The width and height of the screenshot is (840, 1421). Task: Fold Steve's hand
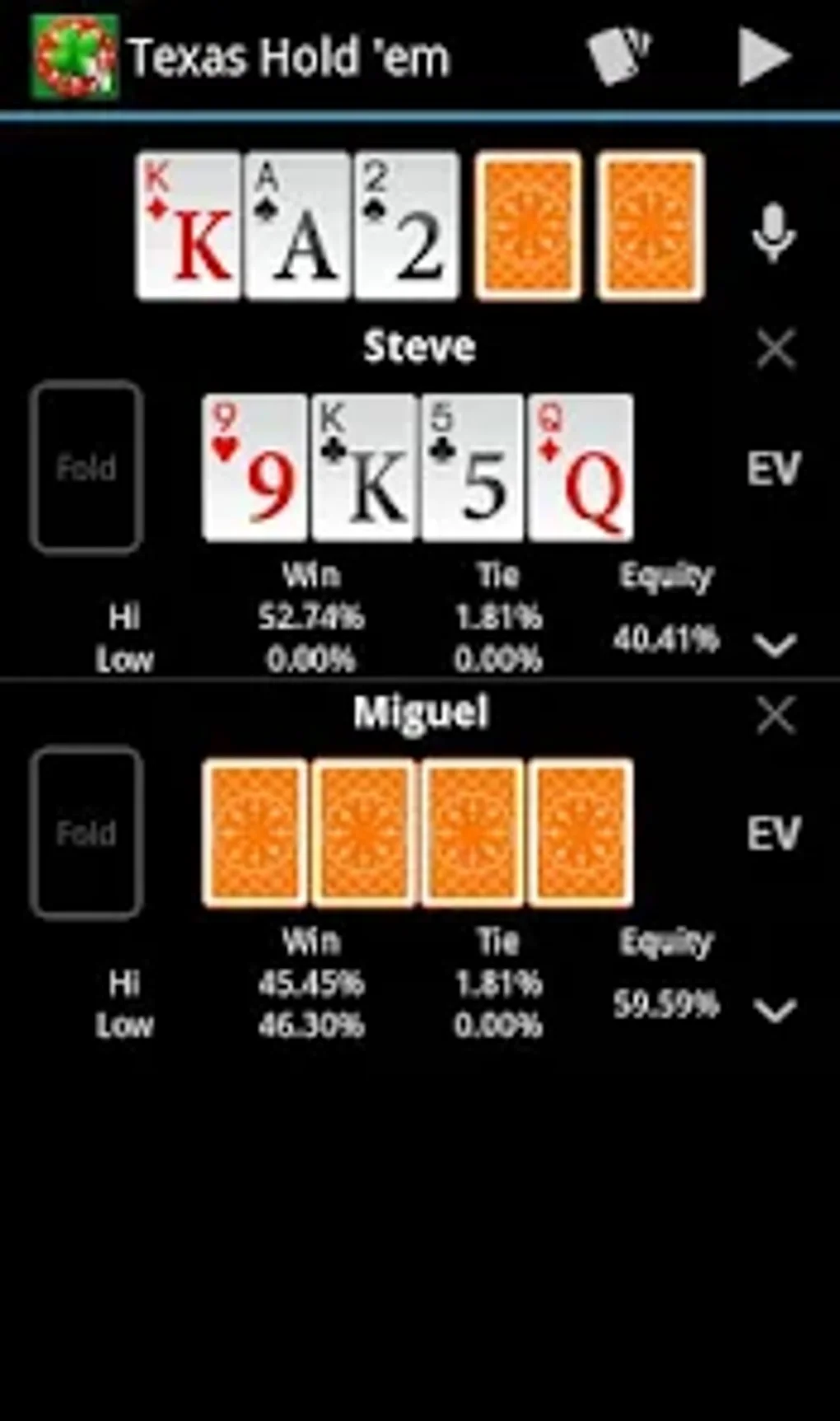[86, 467]
